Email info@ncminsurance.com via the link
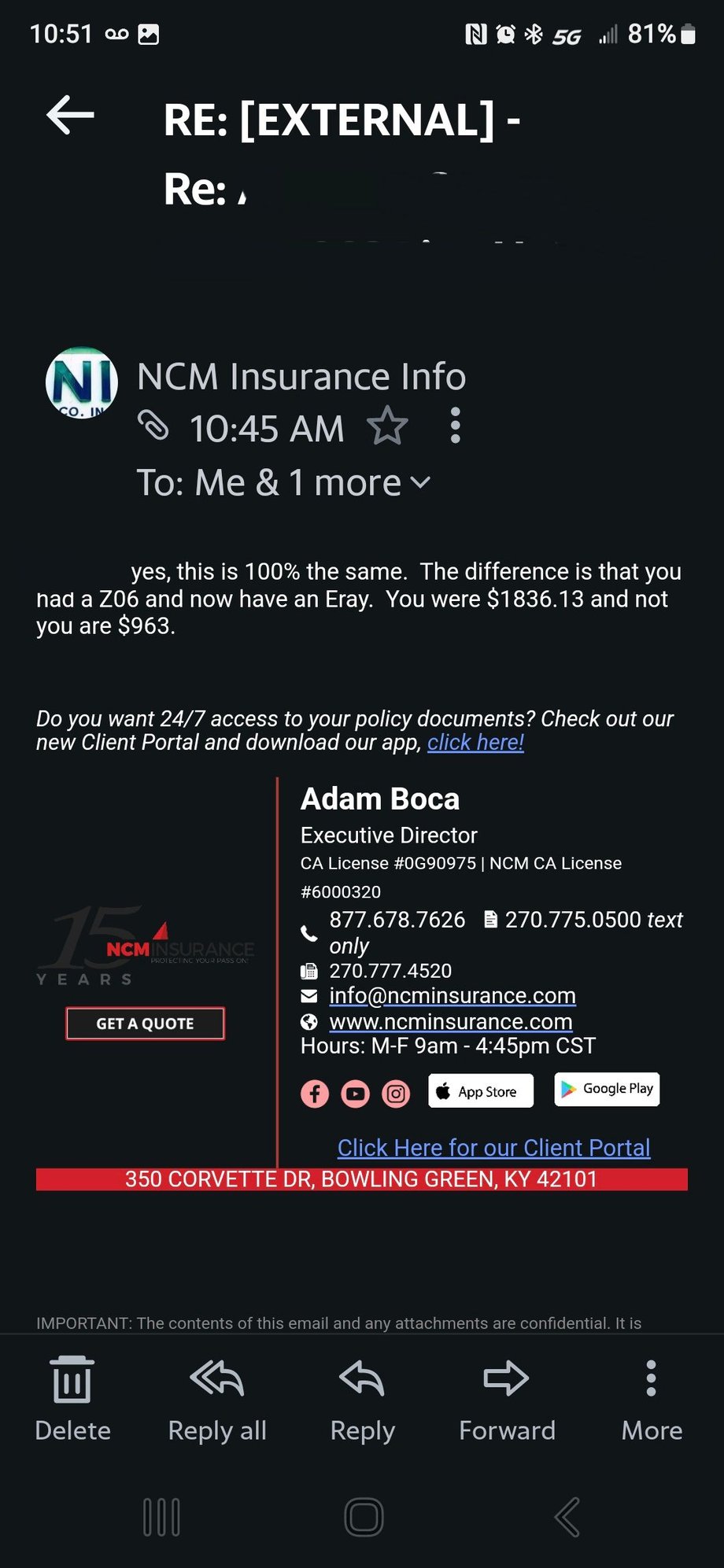Viewport: 724px width, 1568px height. 452,995
